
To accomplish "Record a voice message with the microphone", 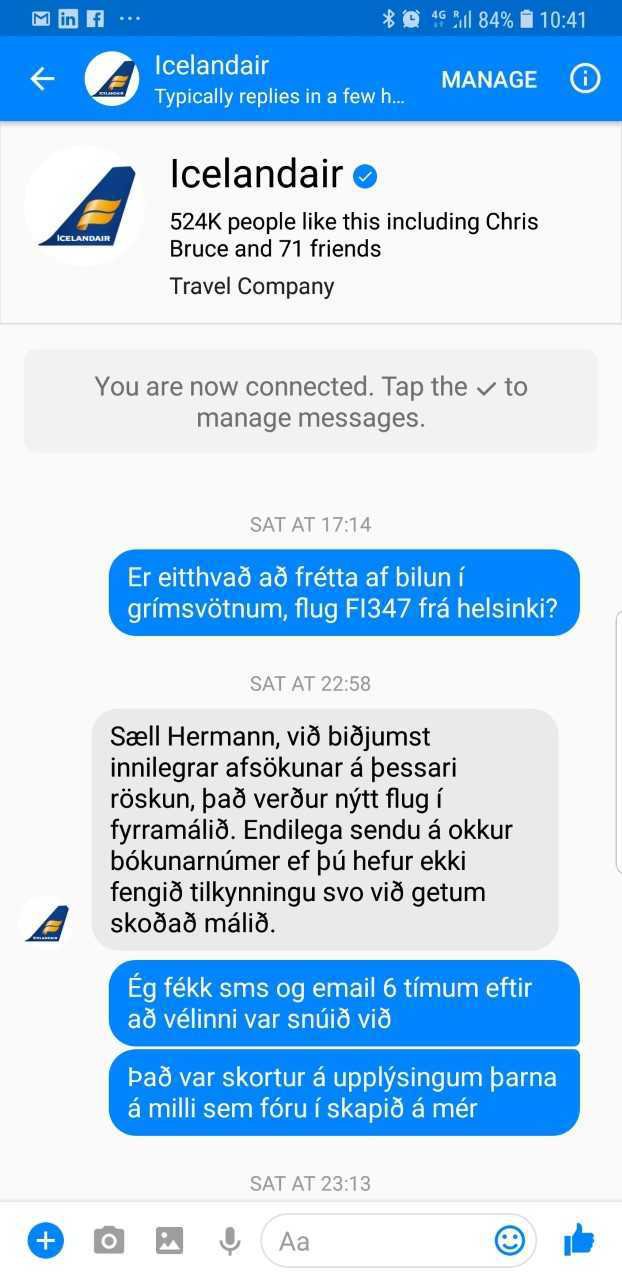I will click(230, 1241).
